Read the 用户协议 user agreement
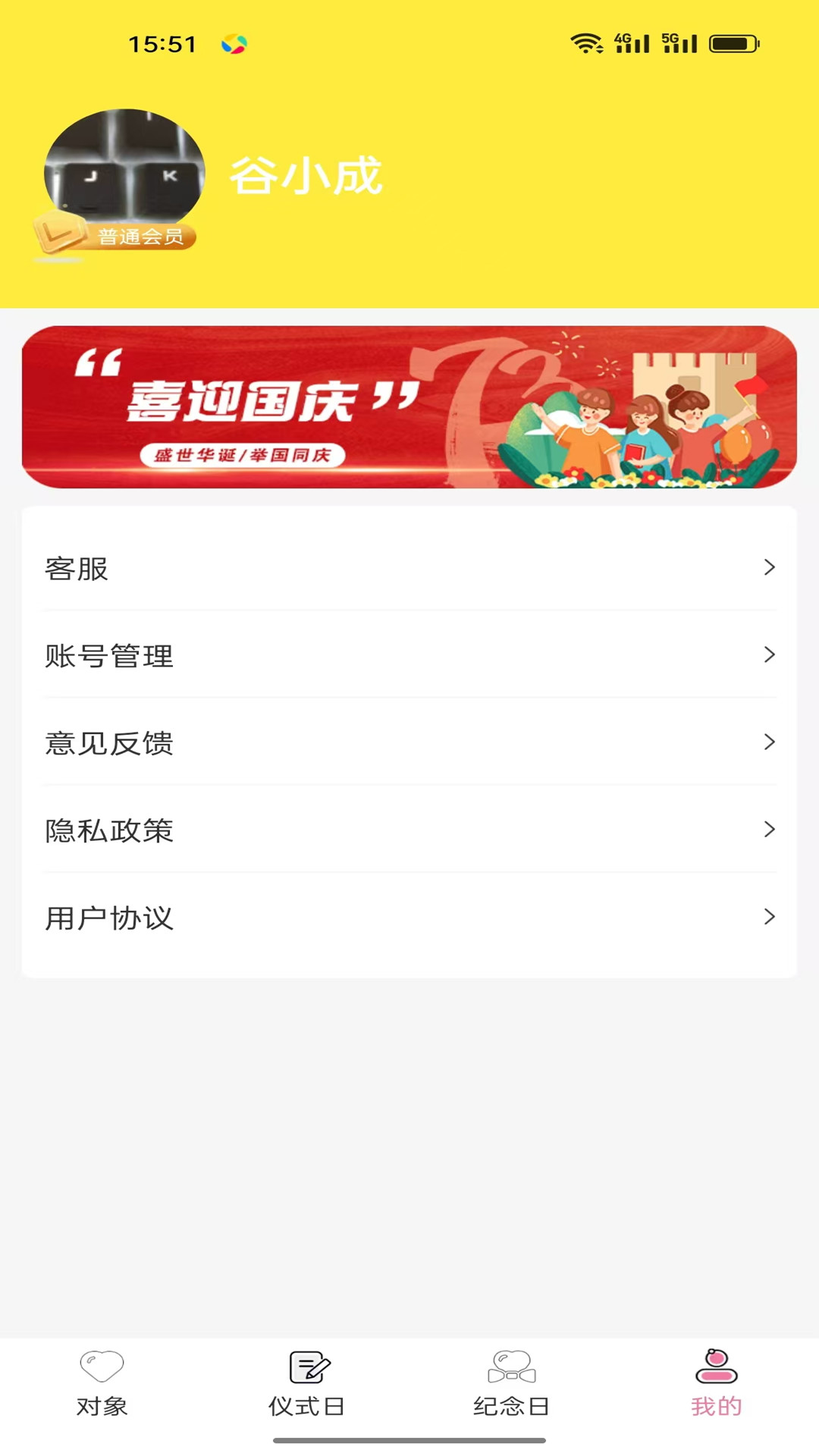 [x=409, y=918]
